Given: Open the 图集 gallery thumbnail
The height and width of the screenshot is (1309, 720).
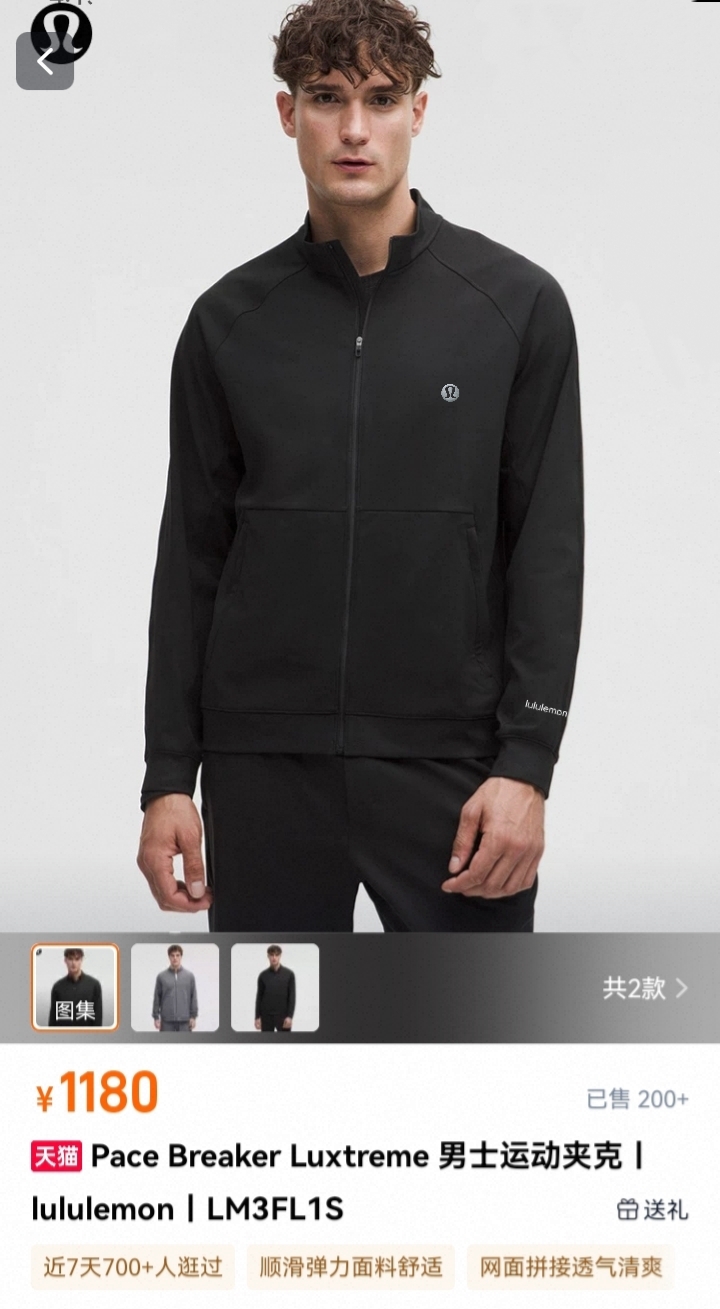Looking at the screenshot, I should coord(75,987).
